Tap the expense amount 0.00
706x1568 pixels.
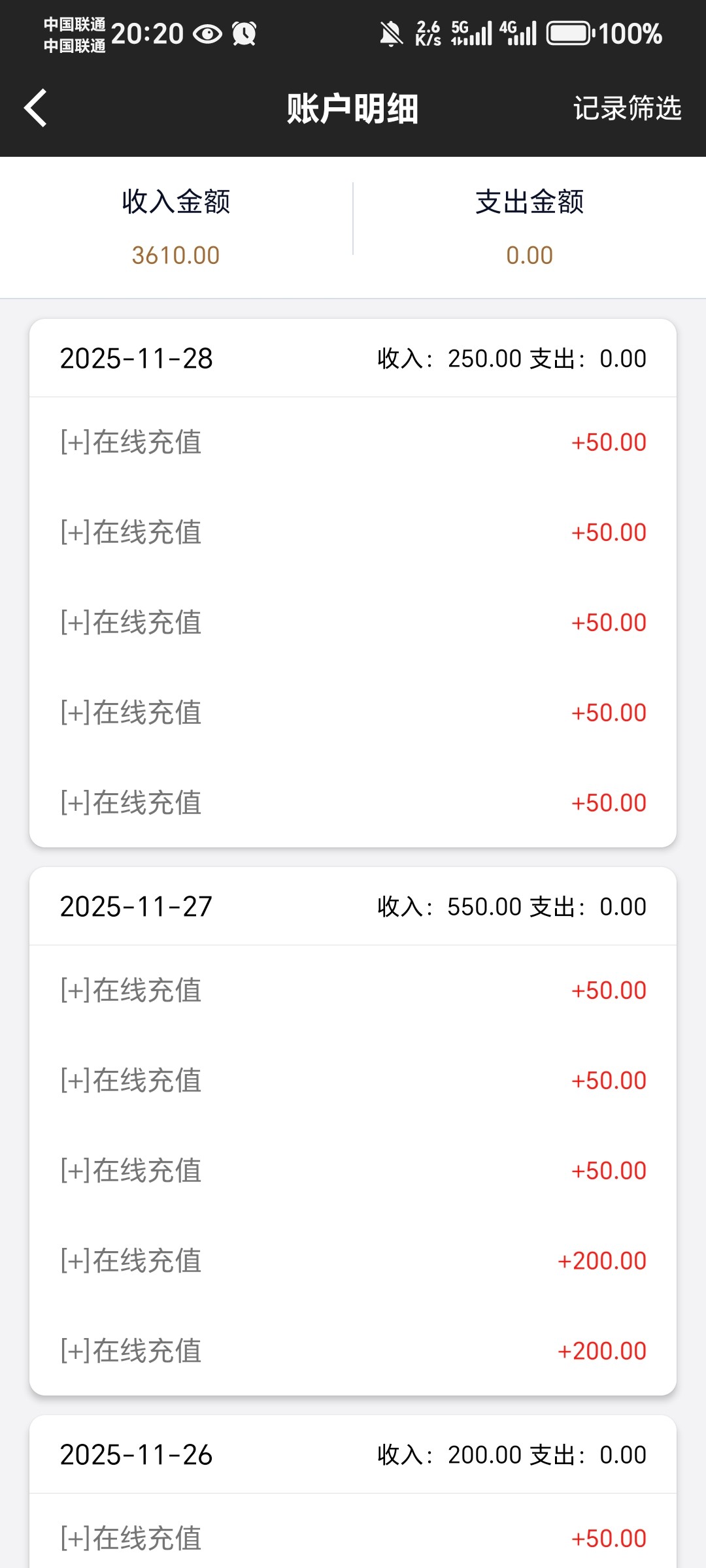click(530, 254)
